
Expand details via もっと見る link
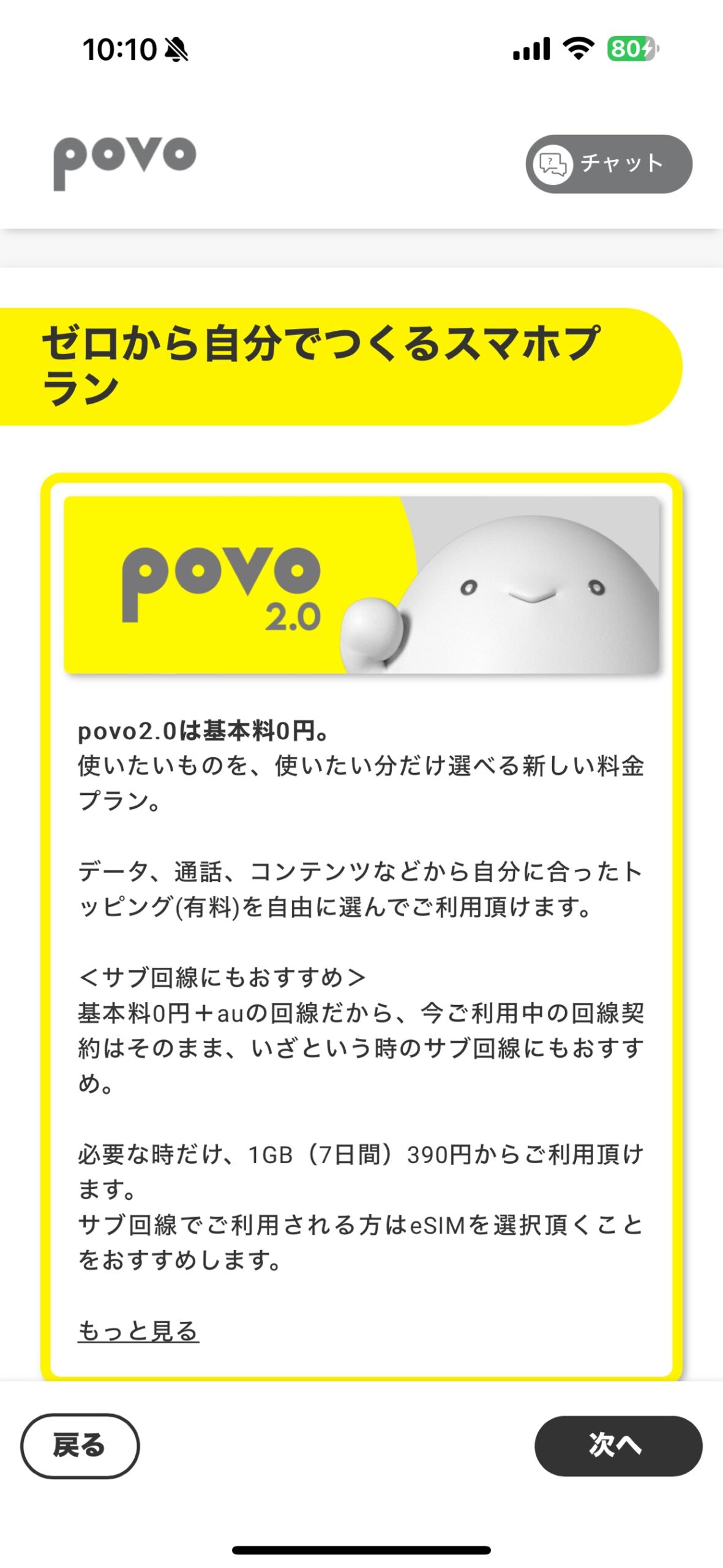(138, 1331)
